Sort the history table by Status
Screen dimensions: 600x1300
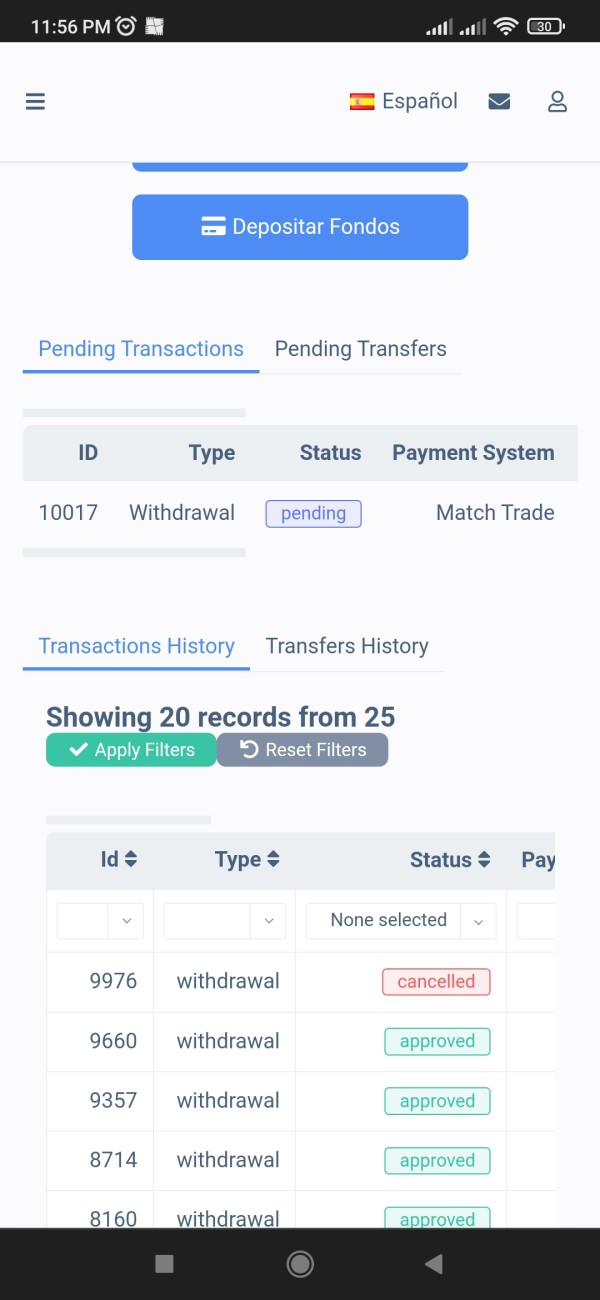(450, 860)
